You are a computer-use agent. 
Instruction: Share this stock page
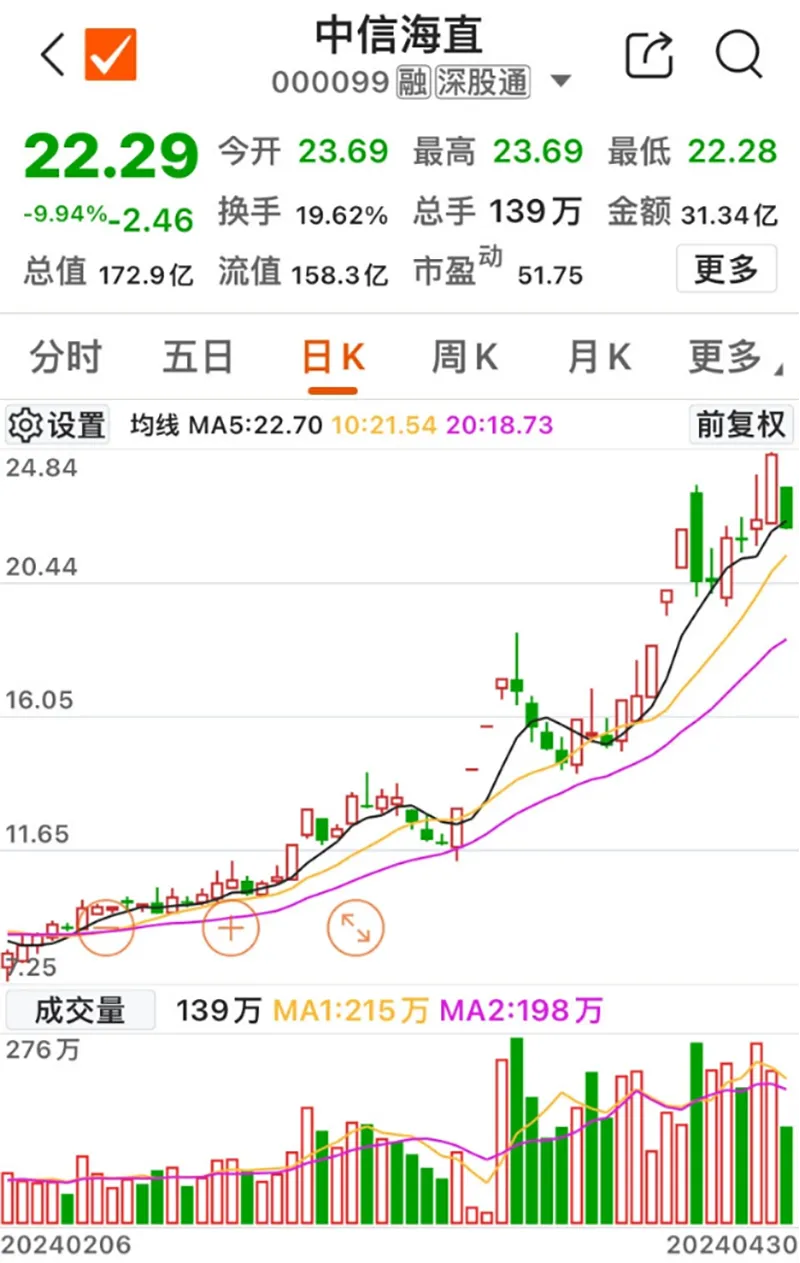(x=649, y=54)
